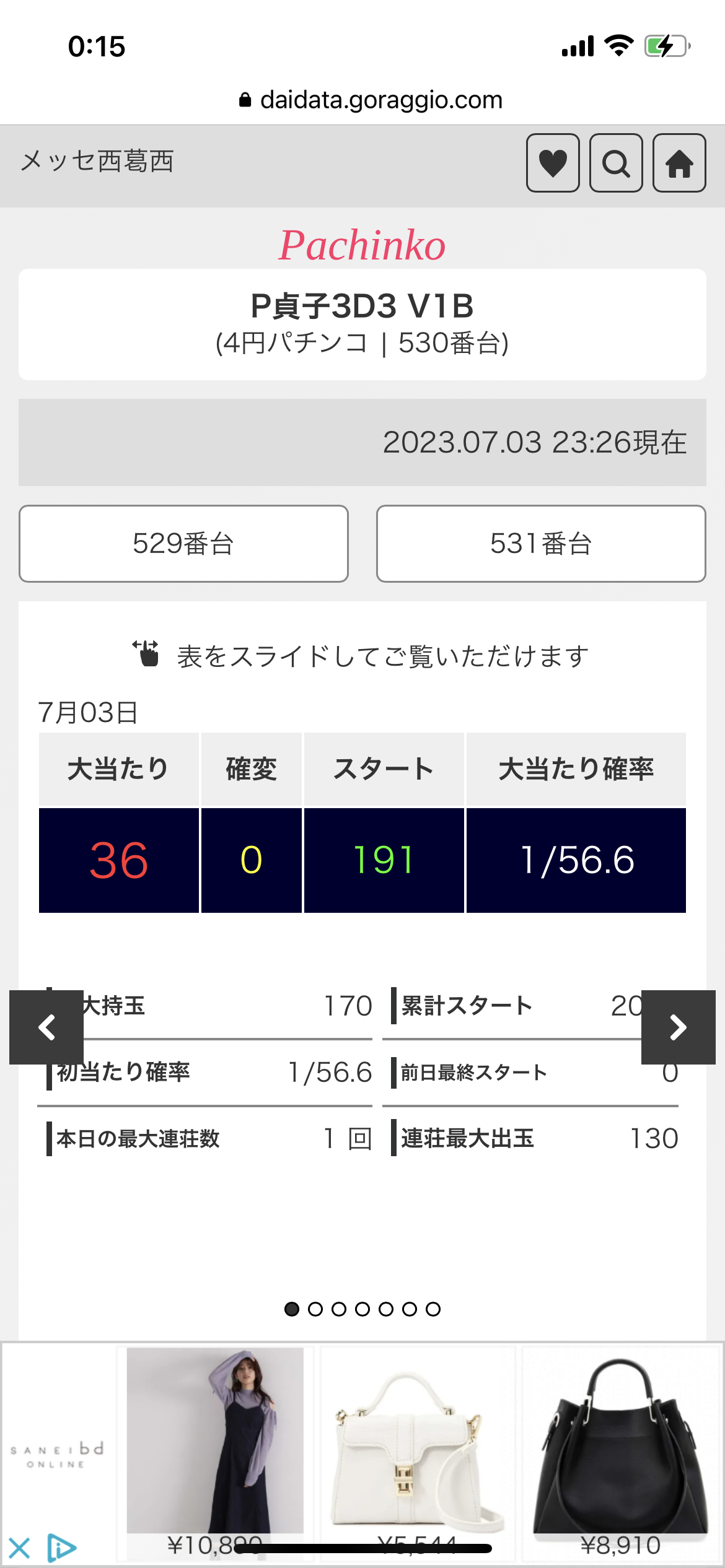
Task: Close the ad banner
Action: click(x=20, y=1548)
